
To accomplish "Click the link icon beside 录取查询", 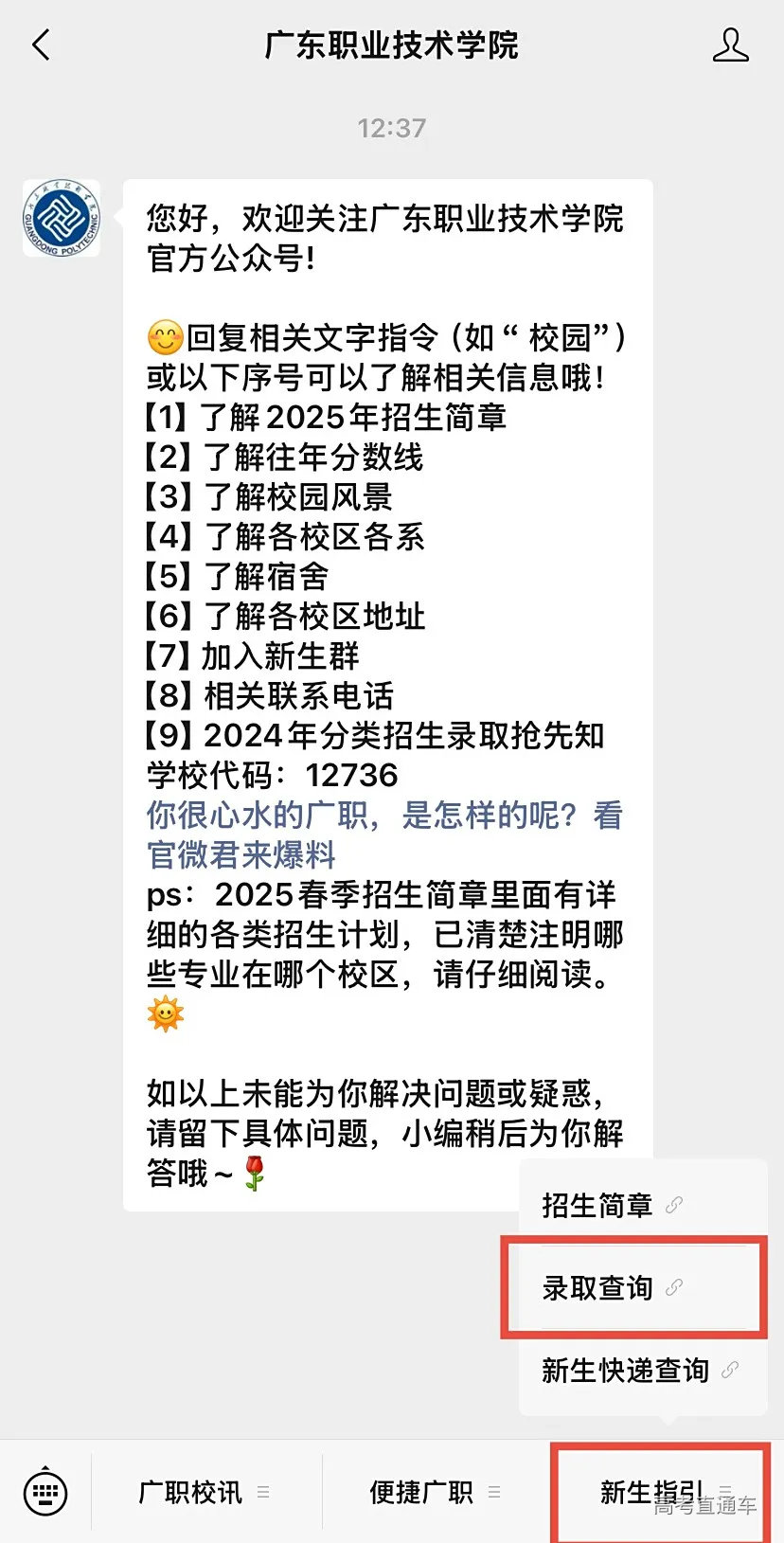I will (673, 1287).
